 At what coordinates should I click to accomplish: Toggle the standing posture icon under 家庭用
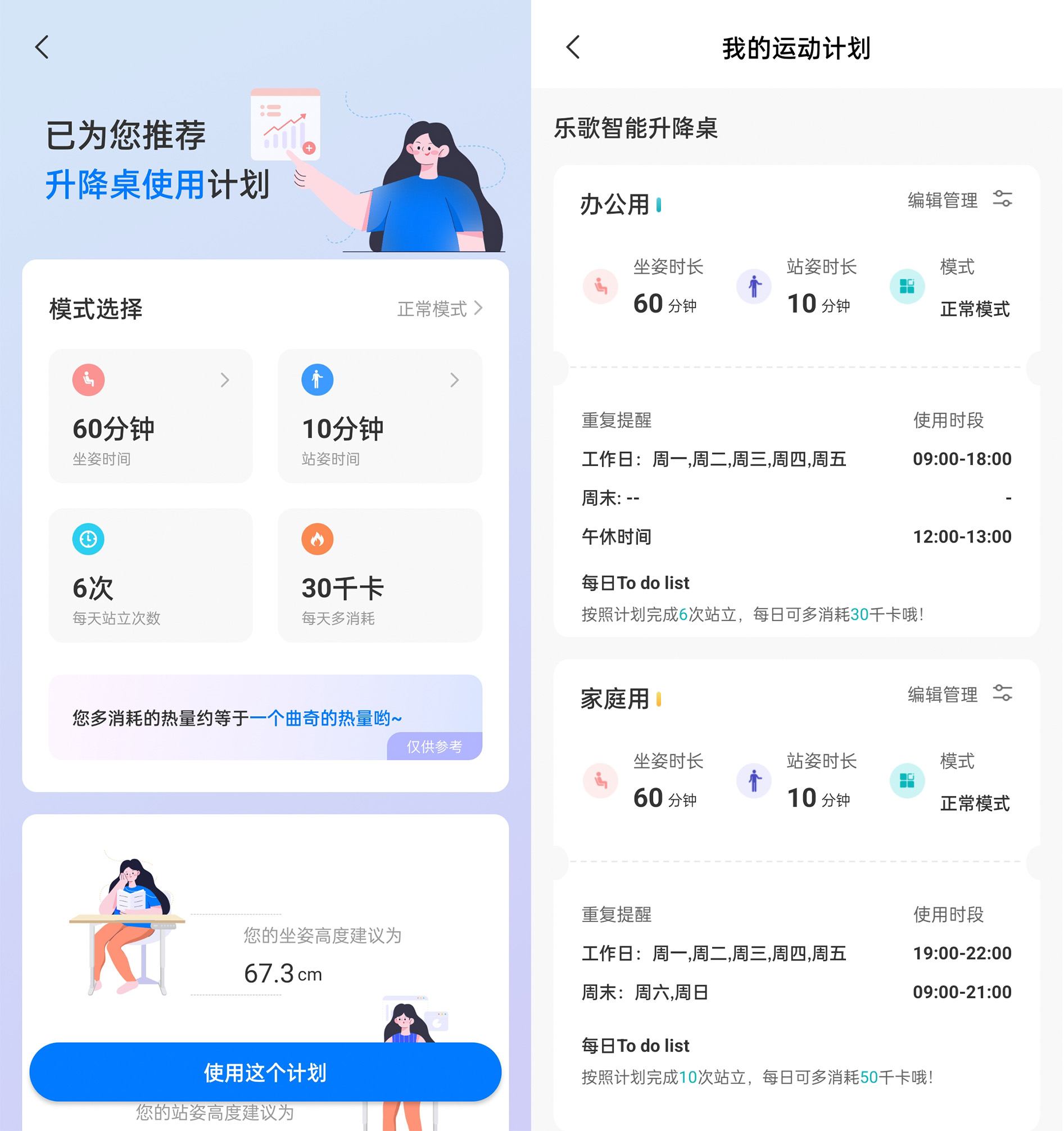pos(754,781)
